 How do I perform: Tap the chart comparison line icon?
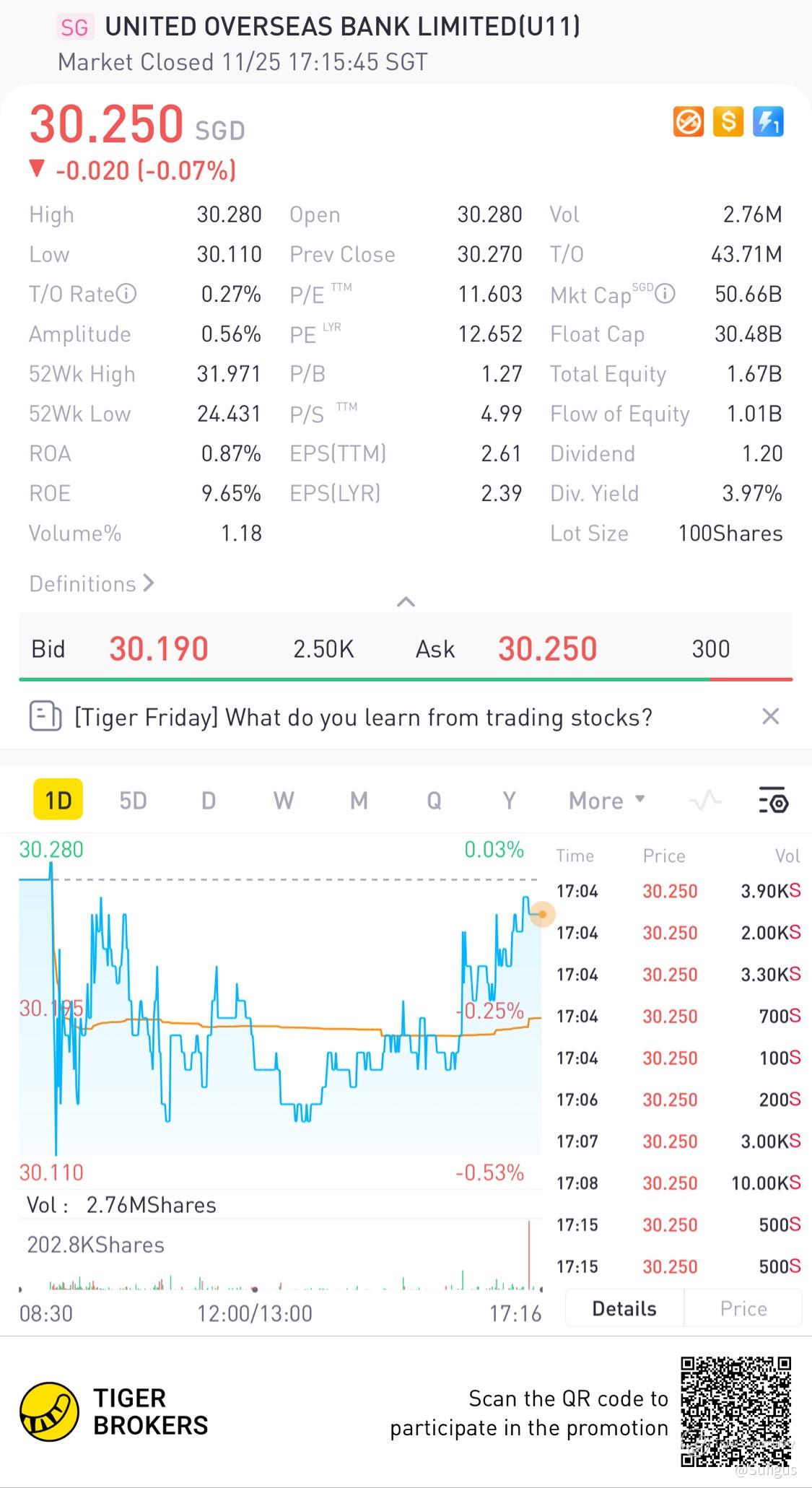tap(705, 801)
